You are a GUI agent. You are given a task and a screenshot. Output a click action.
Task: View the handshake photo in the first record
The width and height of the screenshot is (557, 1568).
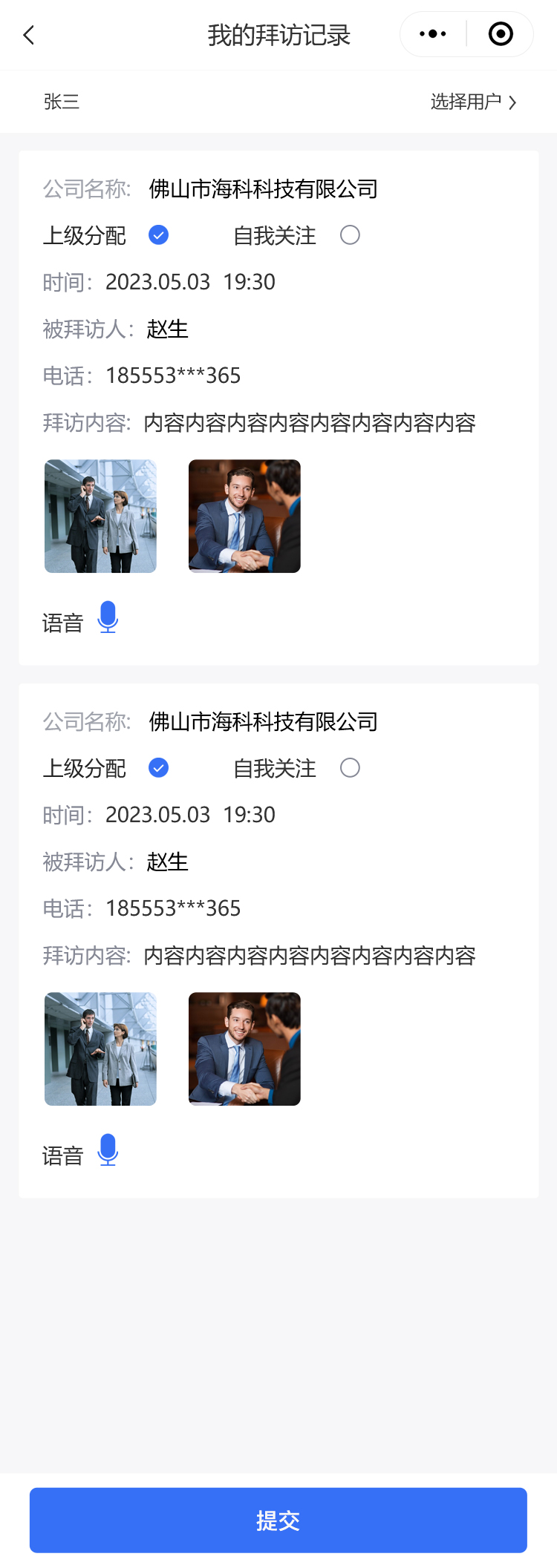244,516
